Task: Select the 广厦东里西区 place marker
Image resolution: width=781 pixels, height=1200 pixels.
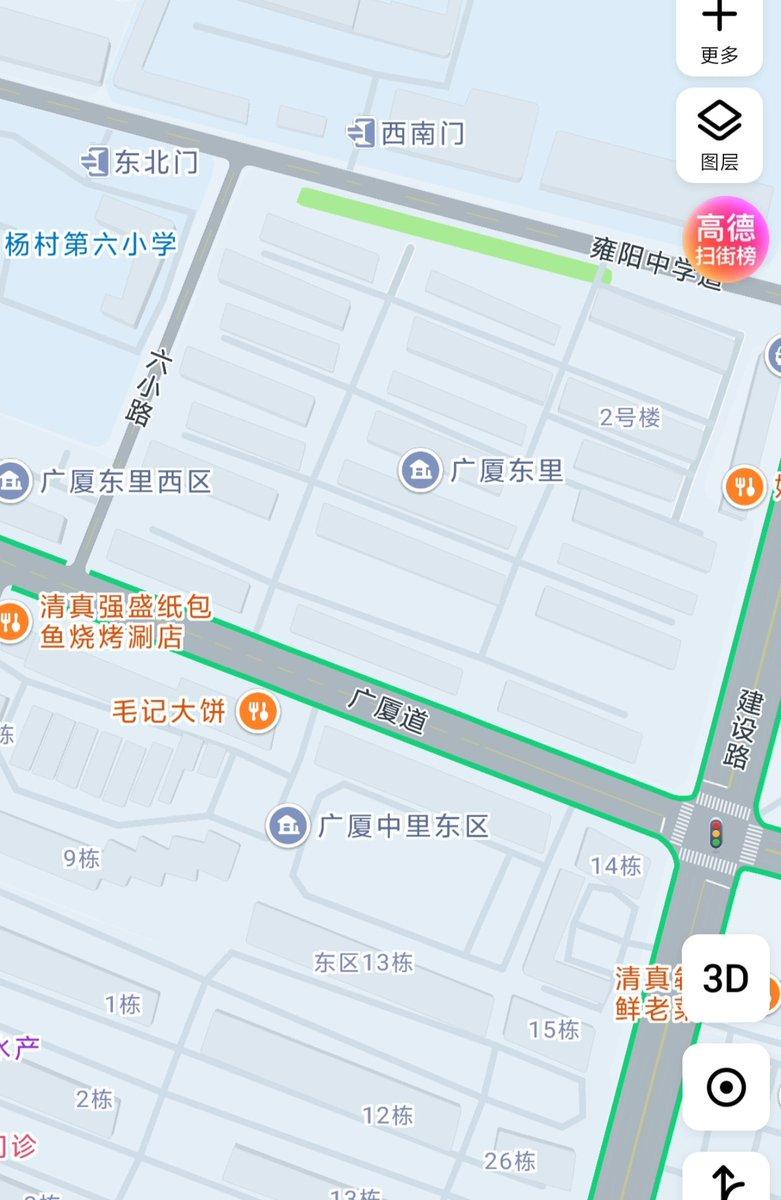Action: click(x=12, y=481)
